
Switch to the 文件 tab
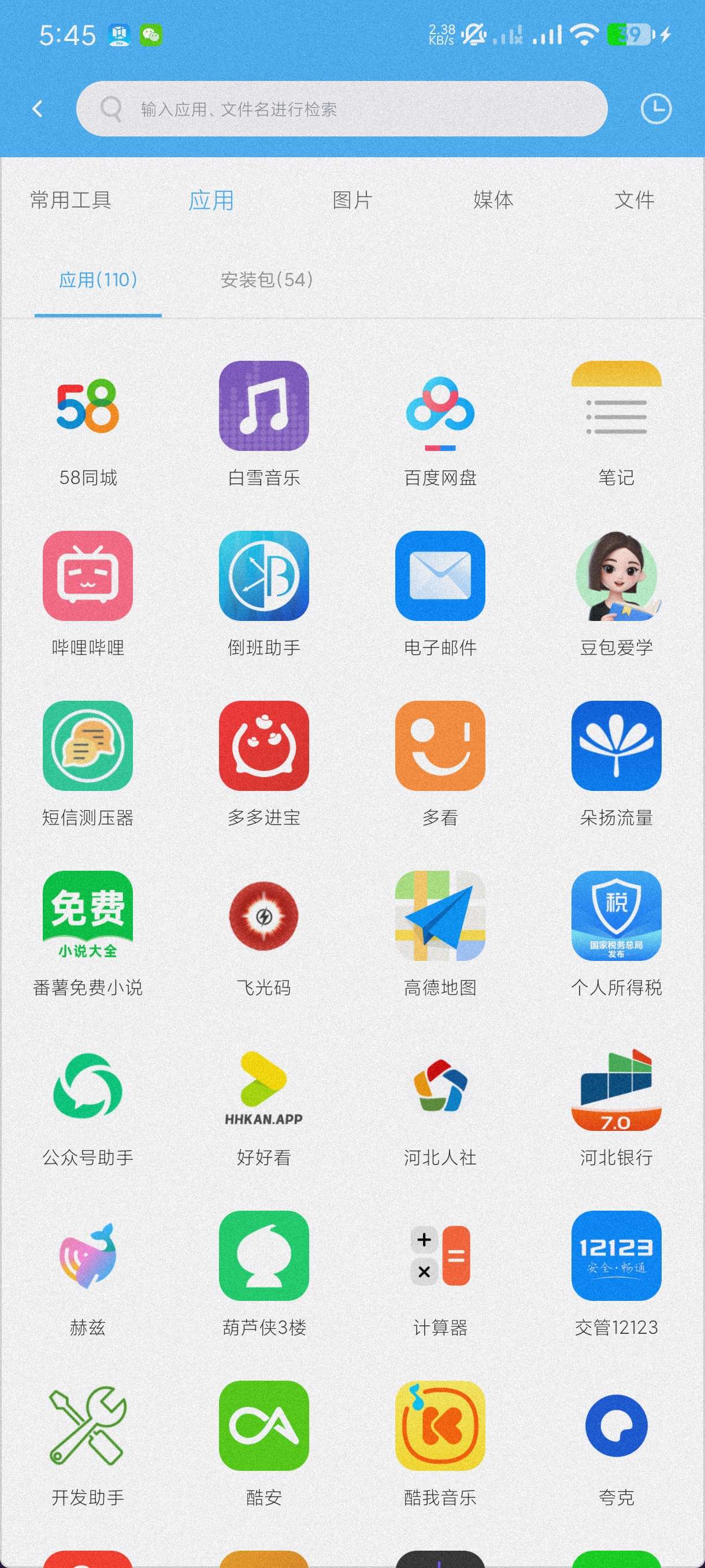tap(634, 199)
